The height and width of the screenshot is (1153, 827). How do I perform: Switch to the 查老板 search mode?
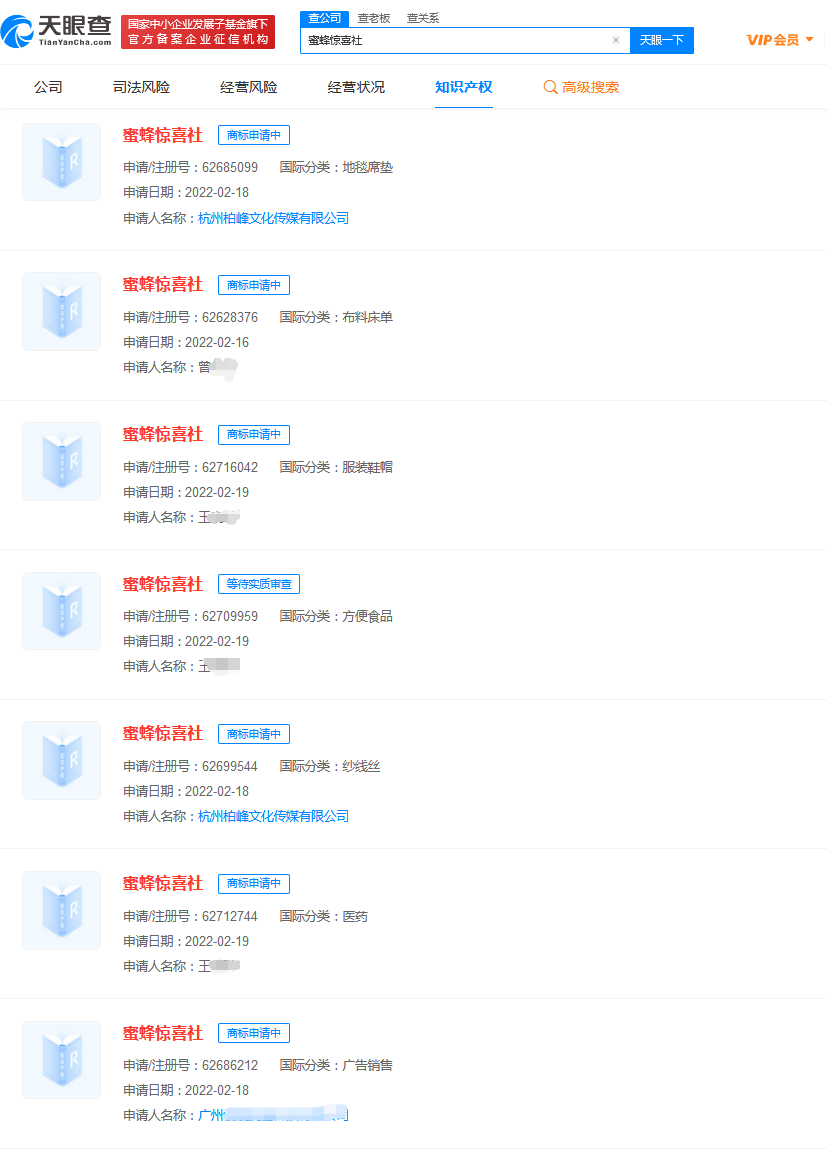(x=374, y=18)
